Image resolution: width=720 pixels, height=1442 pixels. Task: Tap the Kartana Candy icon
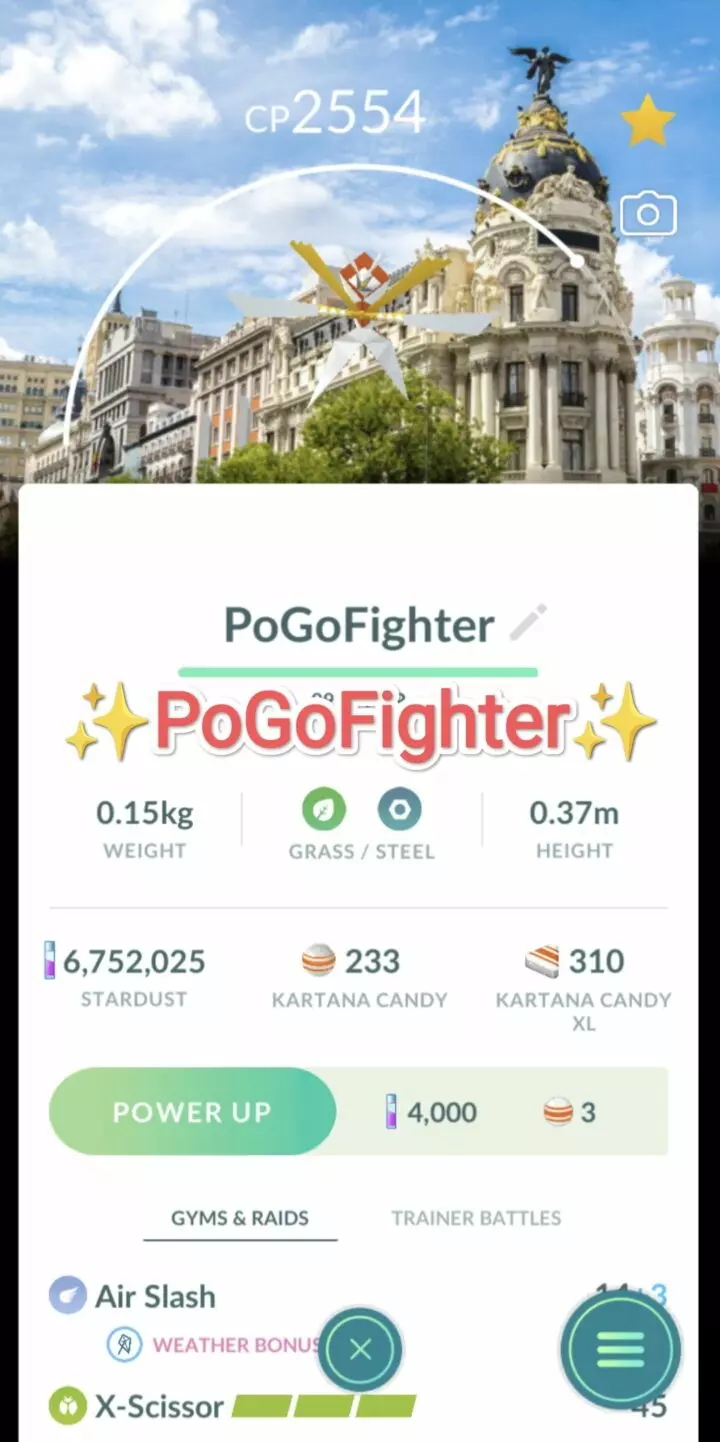click(x=317, y=960)
